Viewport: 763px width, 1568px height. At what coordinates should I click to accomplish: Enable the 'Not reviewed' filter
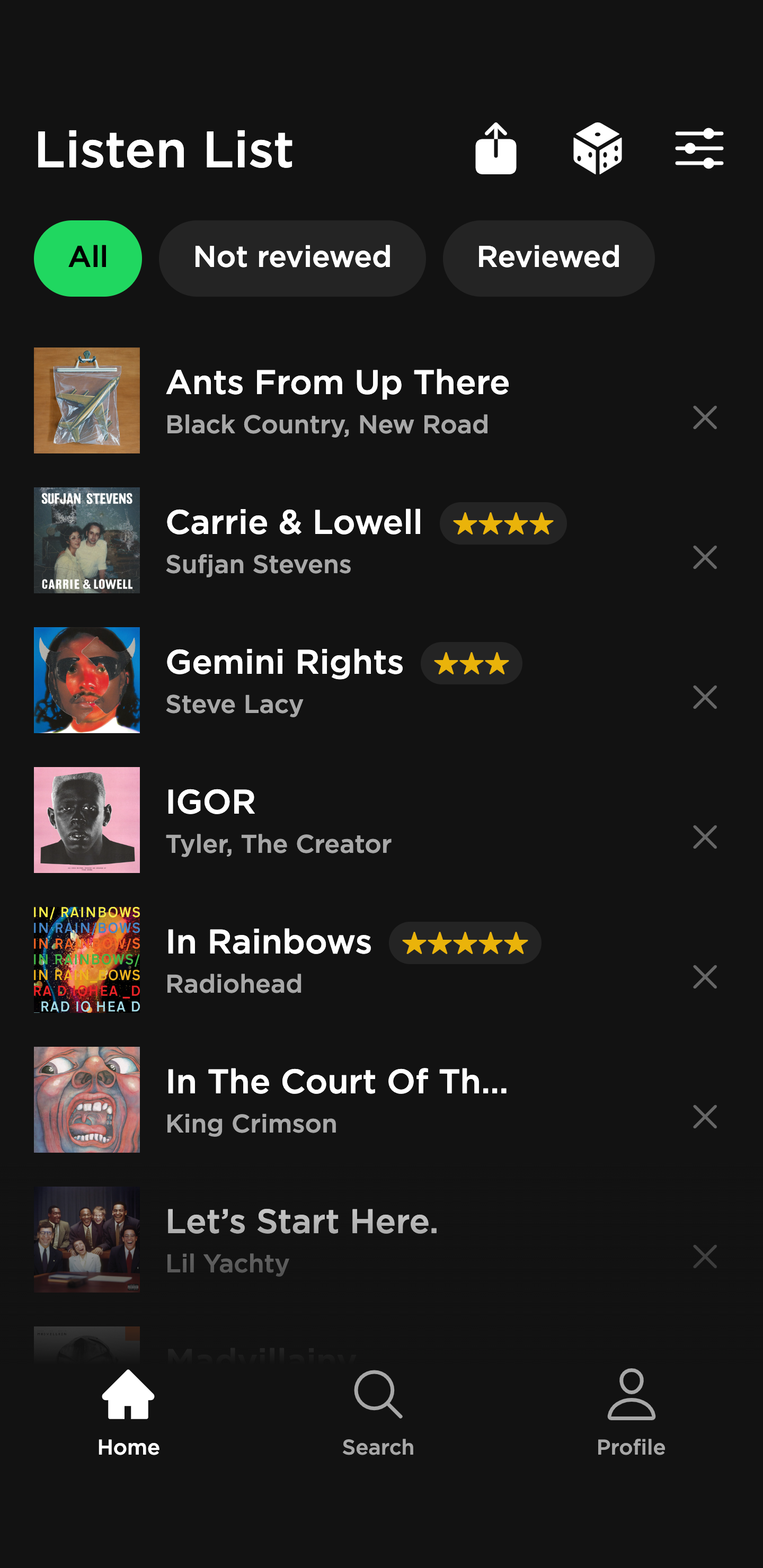(x=291, y=257)
